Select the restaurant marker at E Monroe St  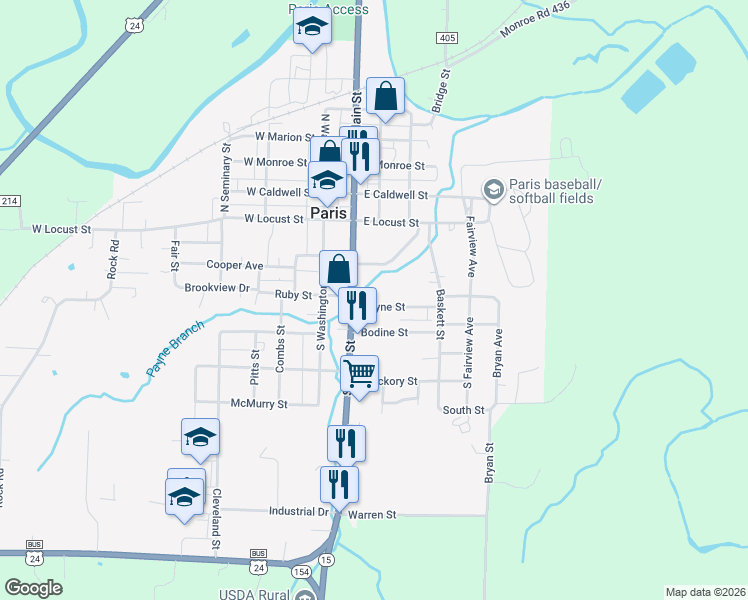(358, 156)
